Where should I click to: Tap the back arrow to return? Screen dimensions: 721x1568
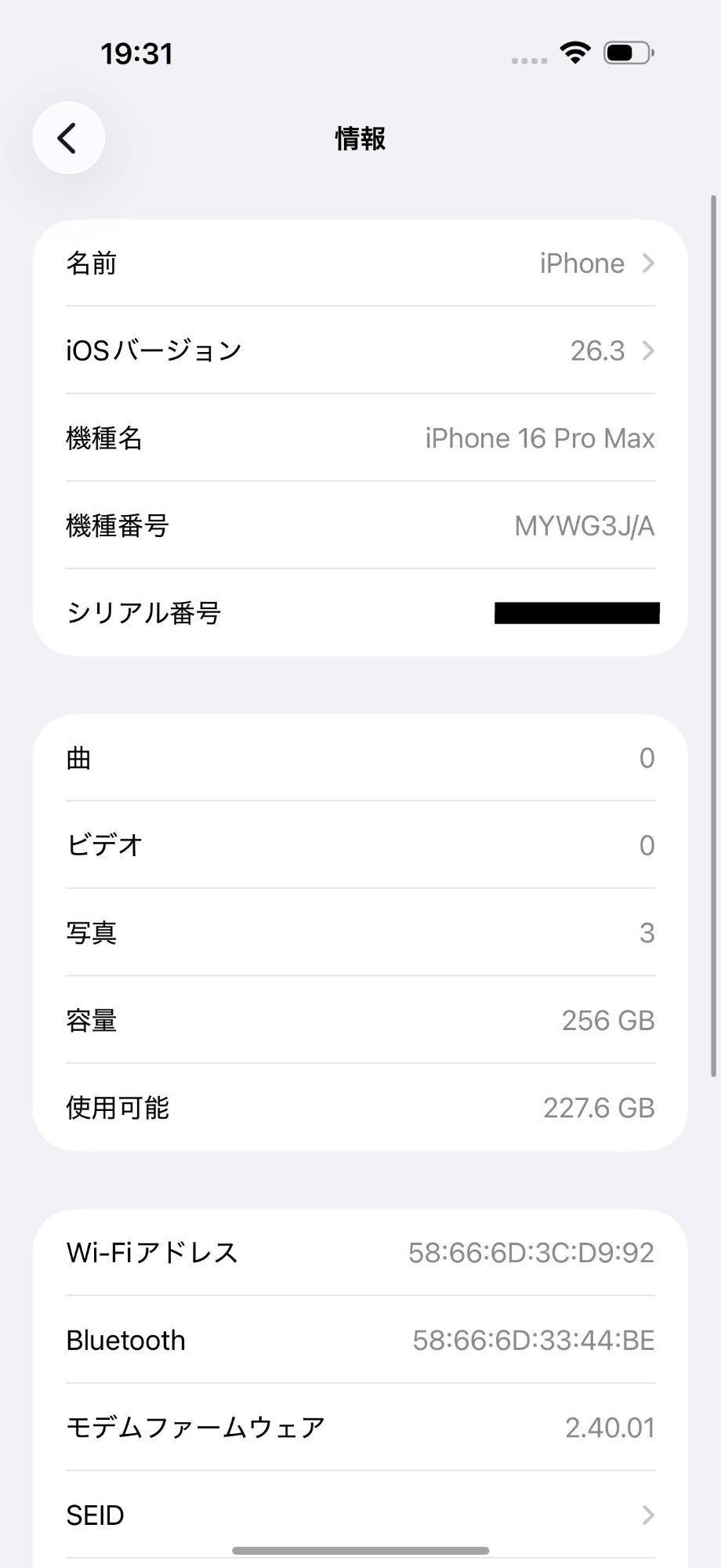coord(68,137)
